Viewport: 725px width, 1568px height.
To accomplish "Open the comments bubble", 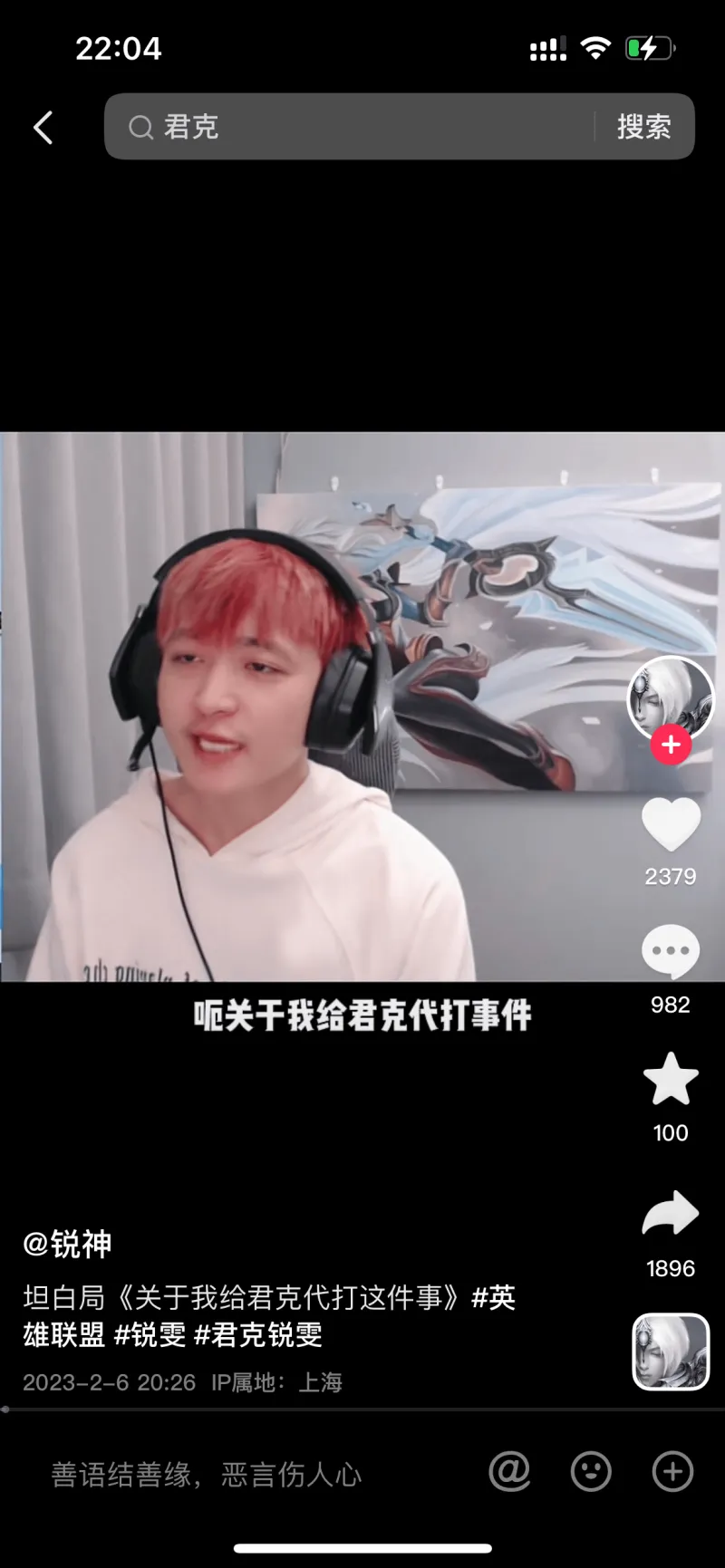I will (671, 951).
